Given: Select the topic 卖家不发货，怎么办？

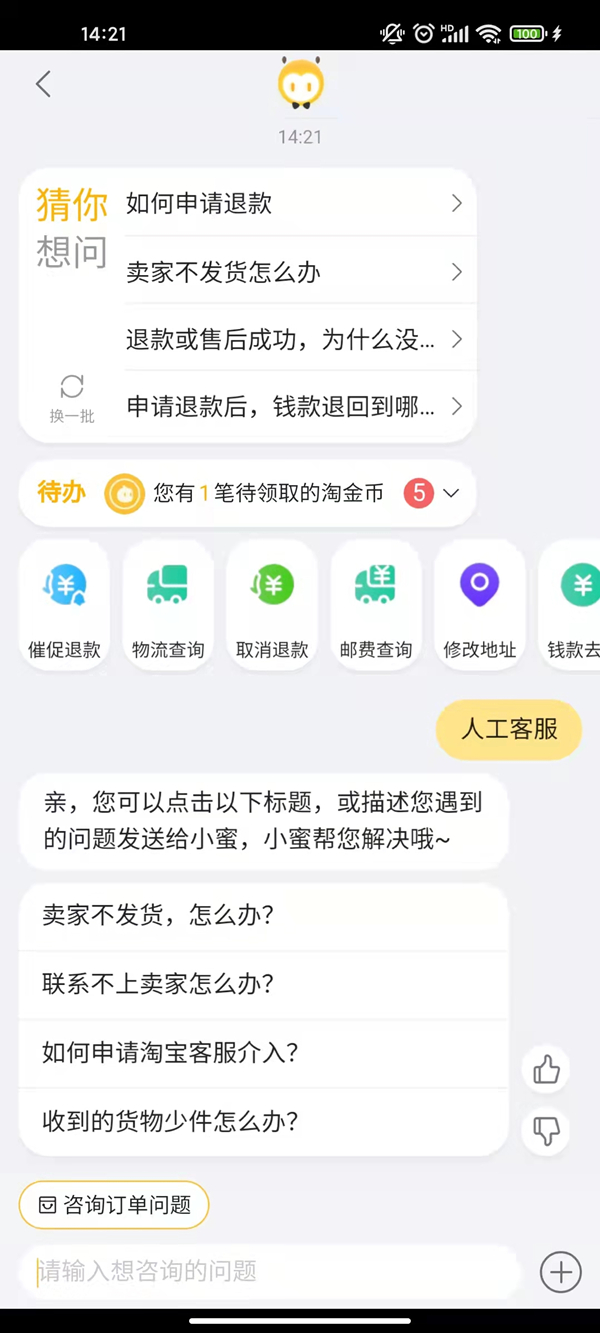Looking at the screenshot, I should 262,916.
